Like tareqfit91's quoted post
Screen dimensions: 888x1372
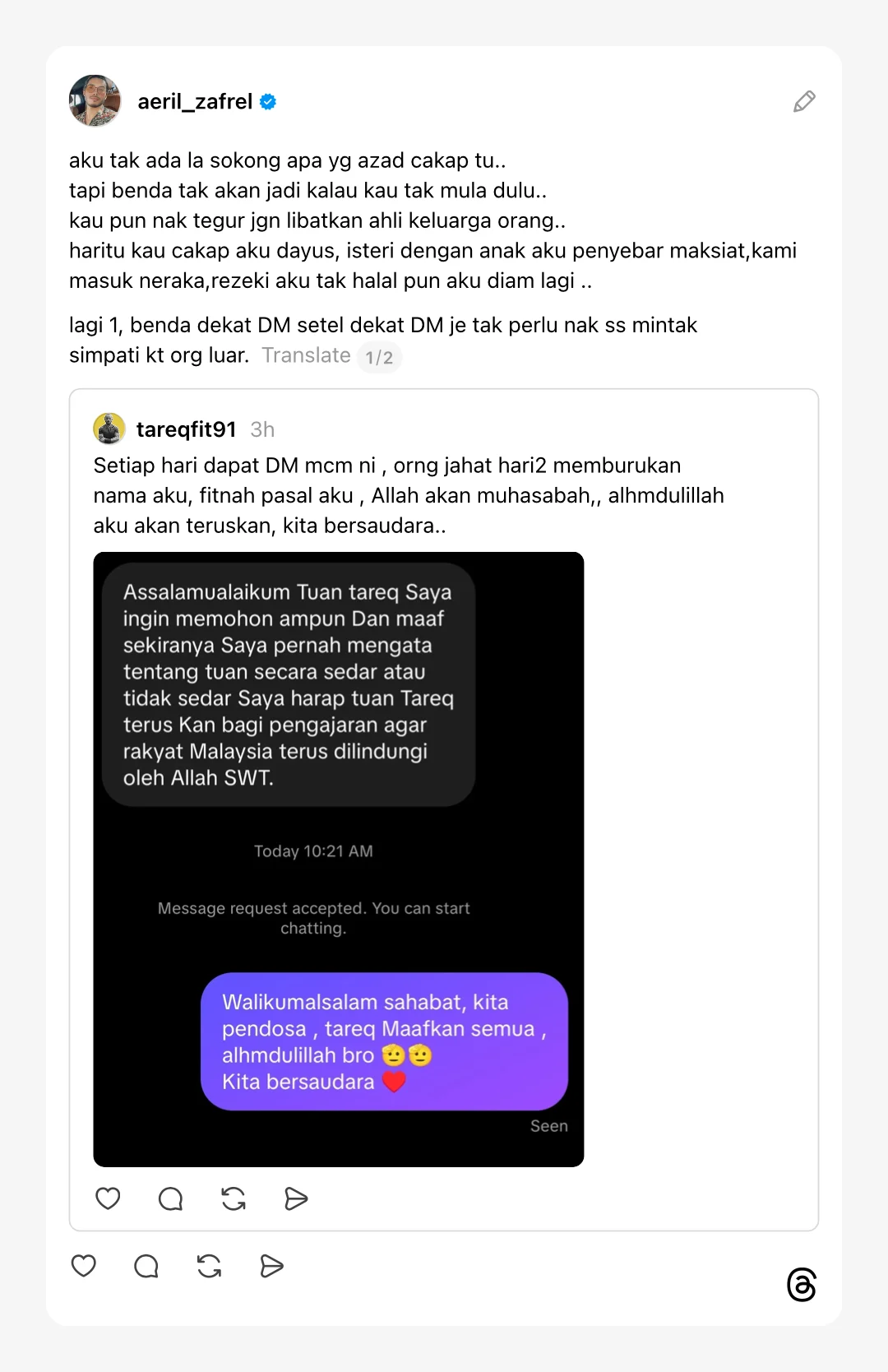tap(108, 1198)
